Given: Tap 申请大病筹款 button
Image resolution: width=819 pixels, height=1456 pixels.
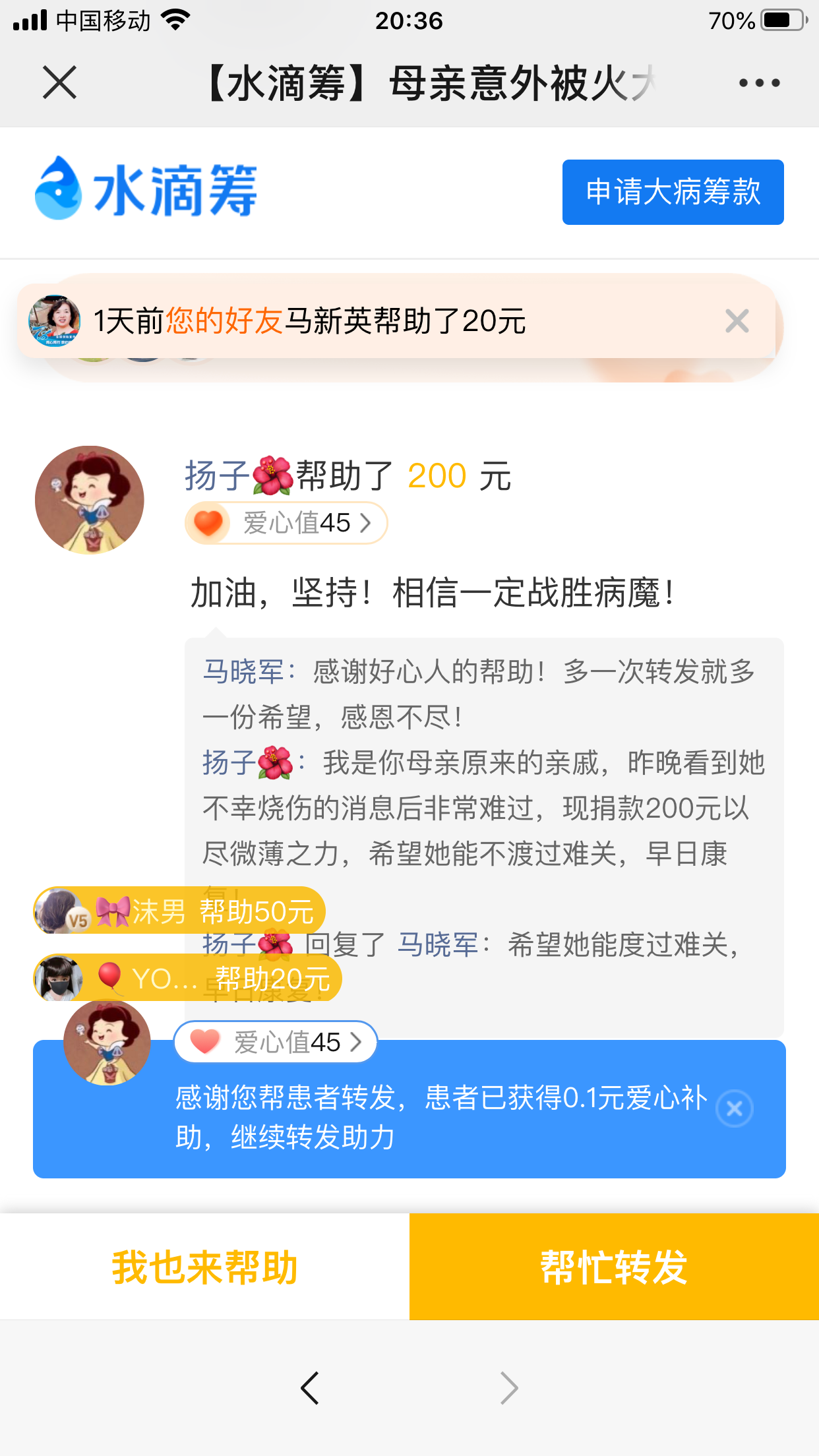Looking at the screenshot, I should [673, 192].
